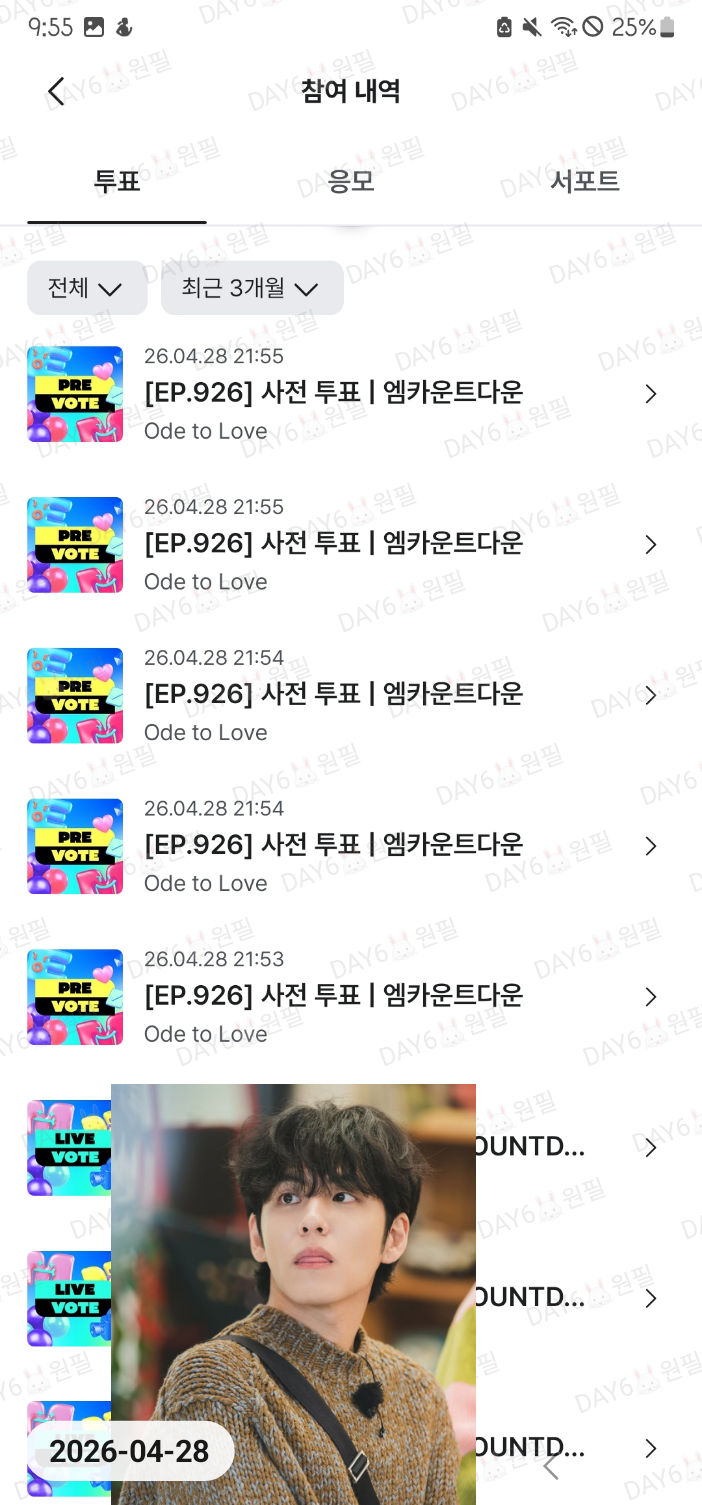Switch to the 서포트 tab
The width and height of the screenshot is (702, 1505).
[585, 182]
